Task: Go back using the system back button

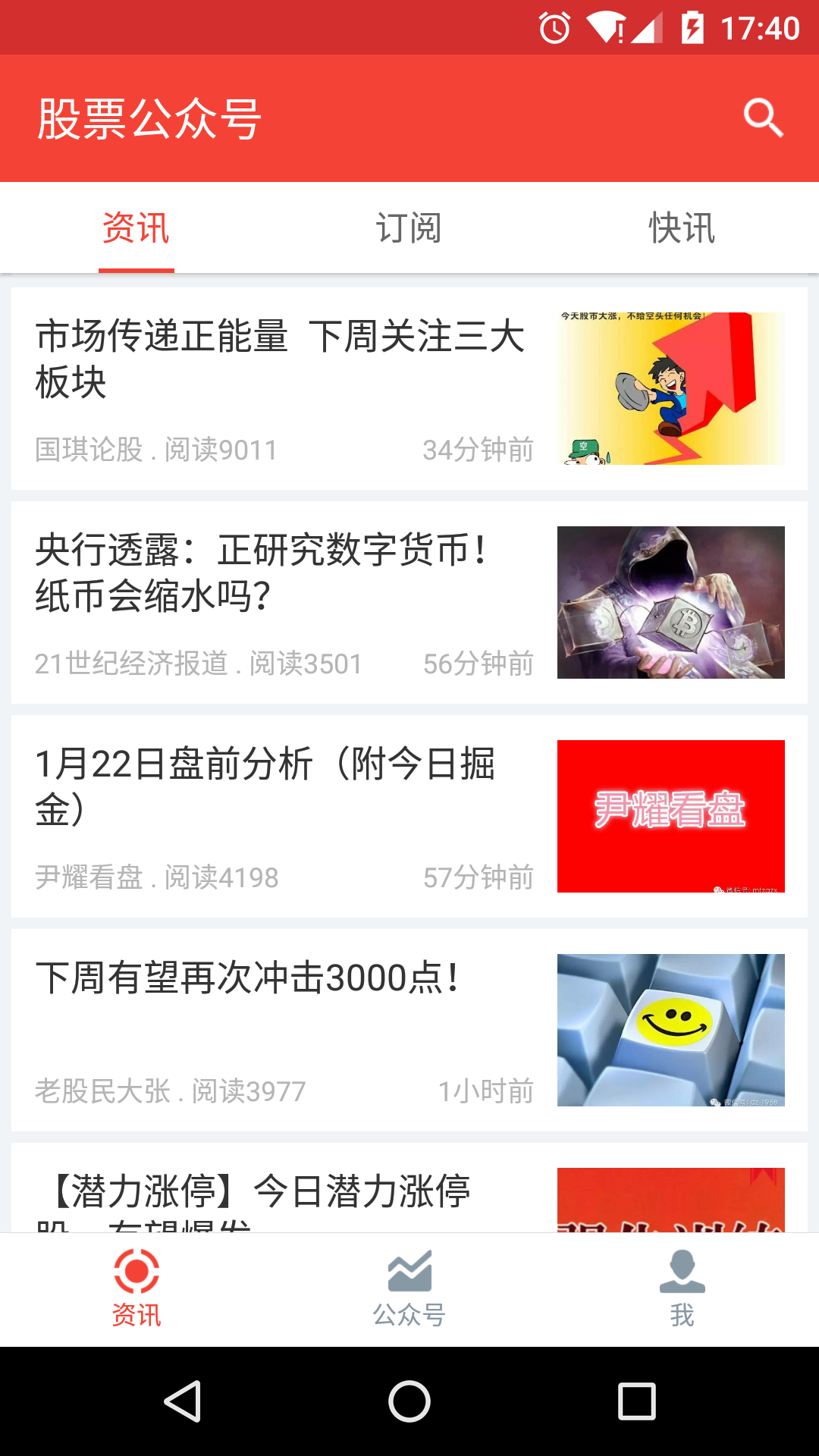Action: [183, 1401]
